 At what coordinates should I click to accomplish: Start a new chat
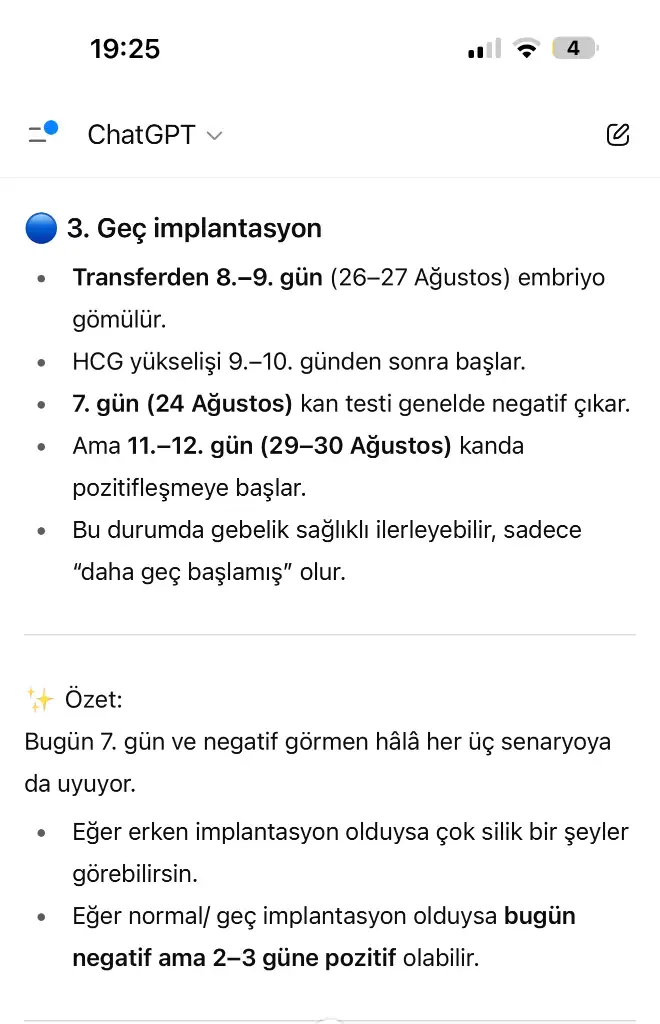[618, 135]
